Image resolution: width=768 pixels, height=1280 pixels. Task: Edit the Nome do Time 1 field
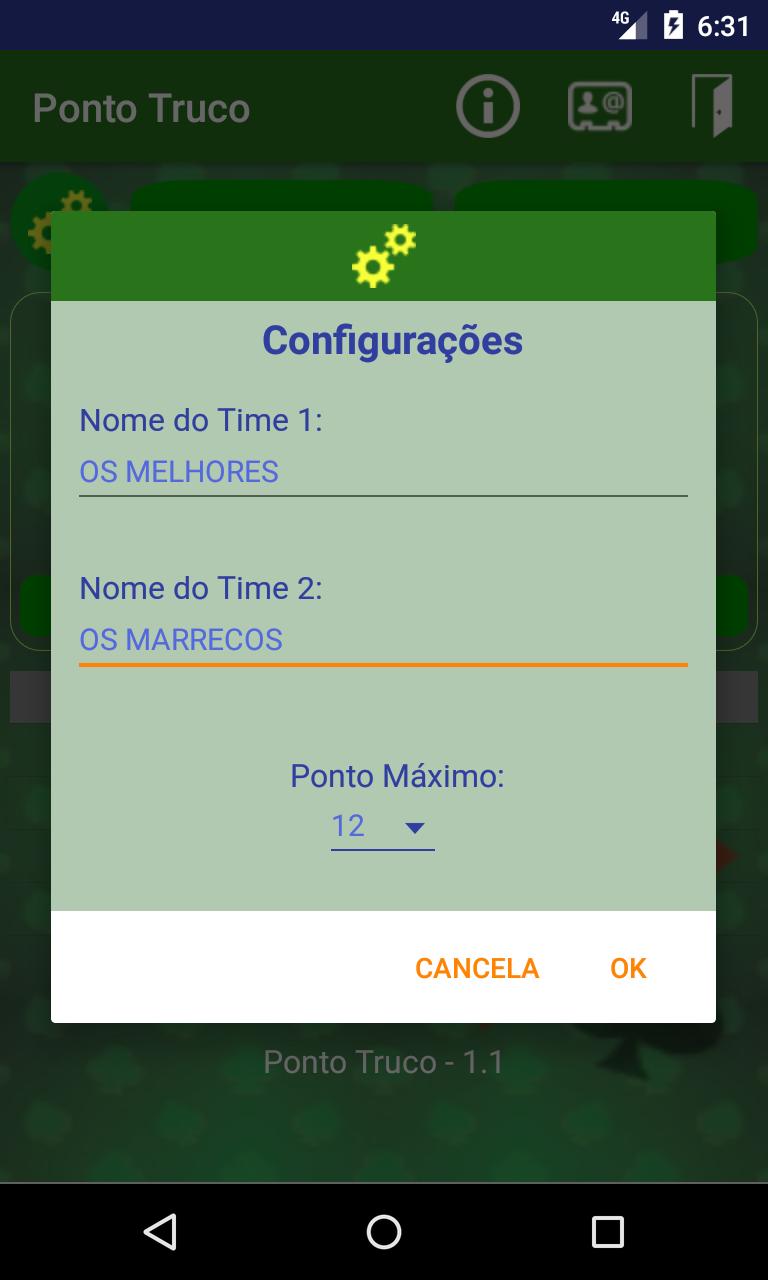(383, 471)
